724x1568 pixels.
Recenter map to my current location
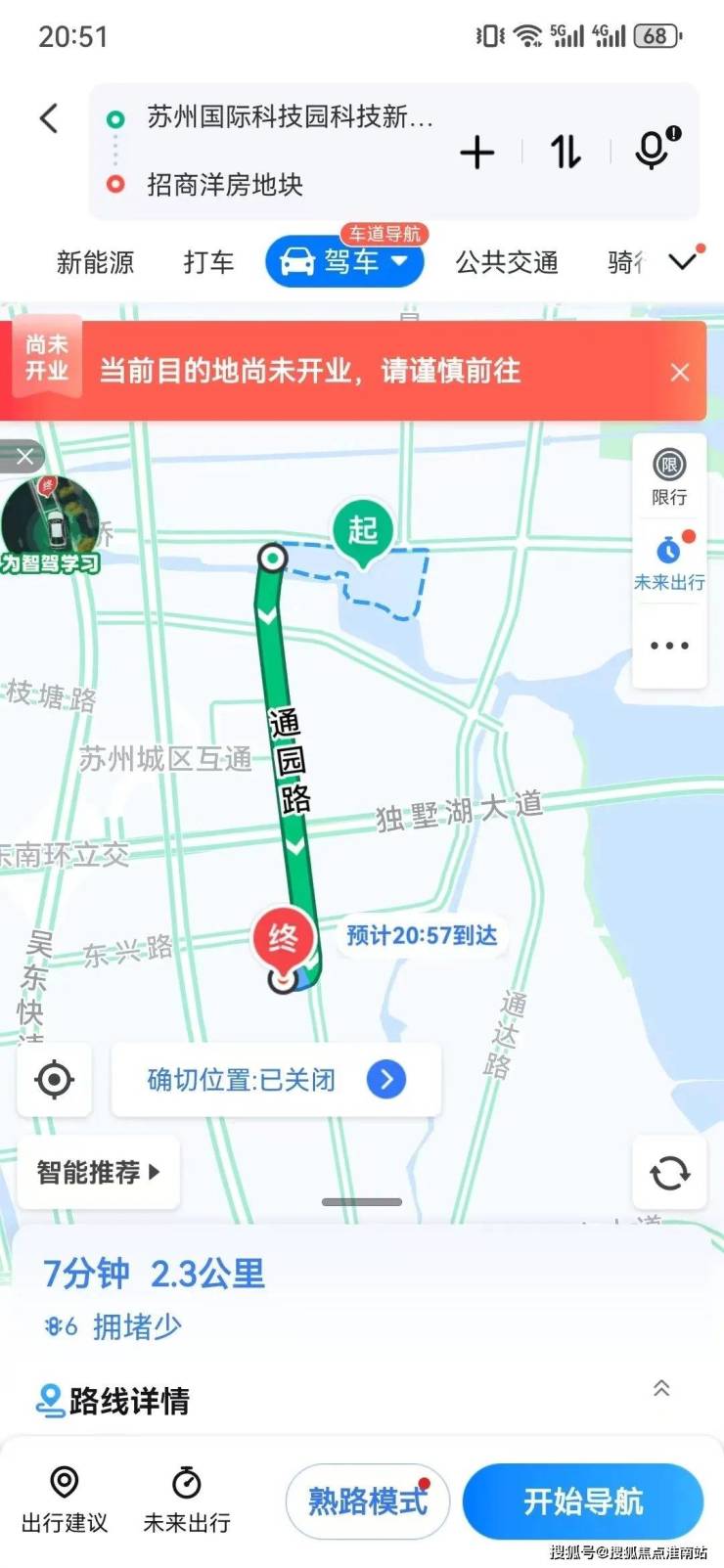tap(54, 1080)
